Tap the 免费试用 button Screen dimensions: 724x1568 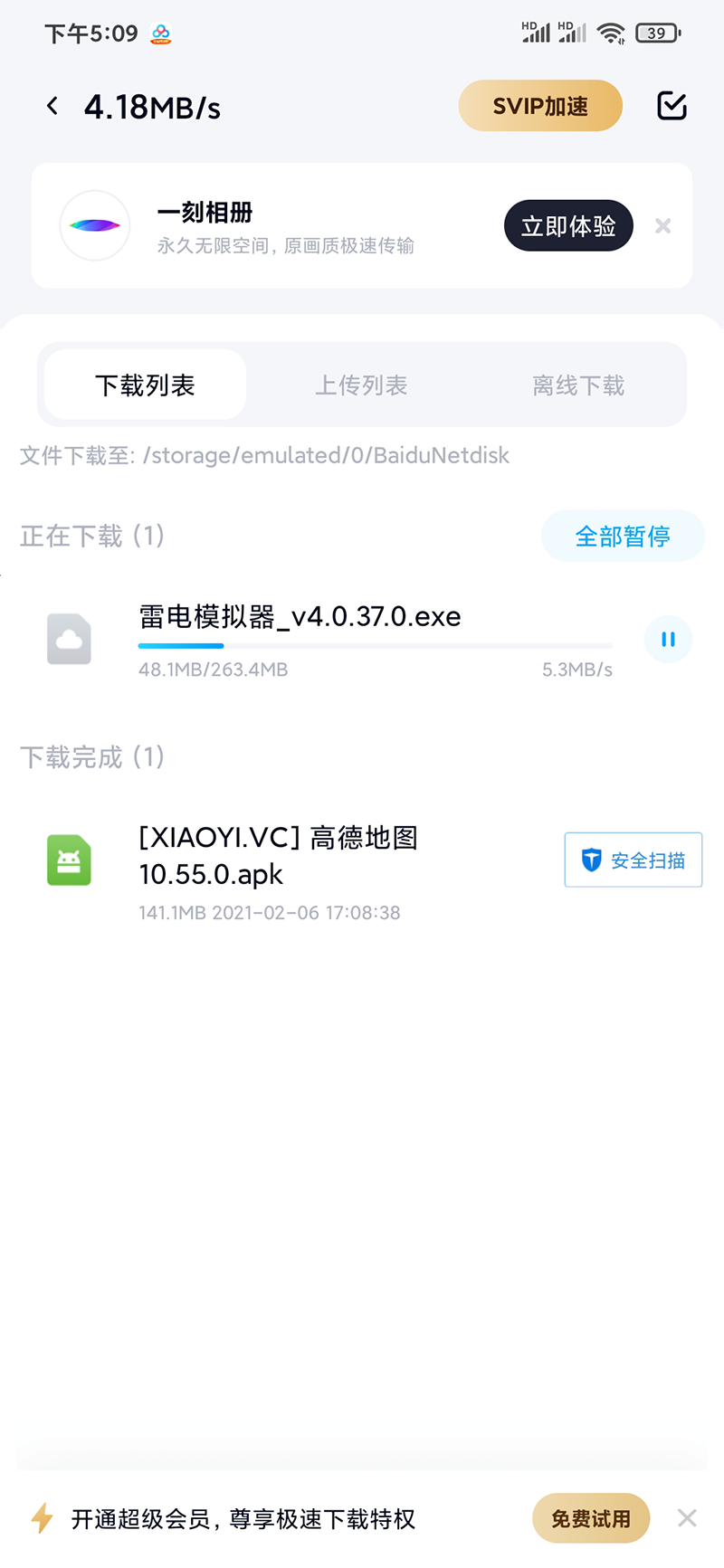pos(590,1518)
